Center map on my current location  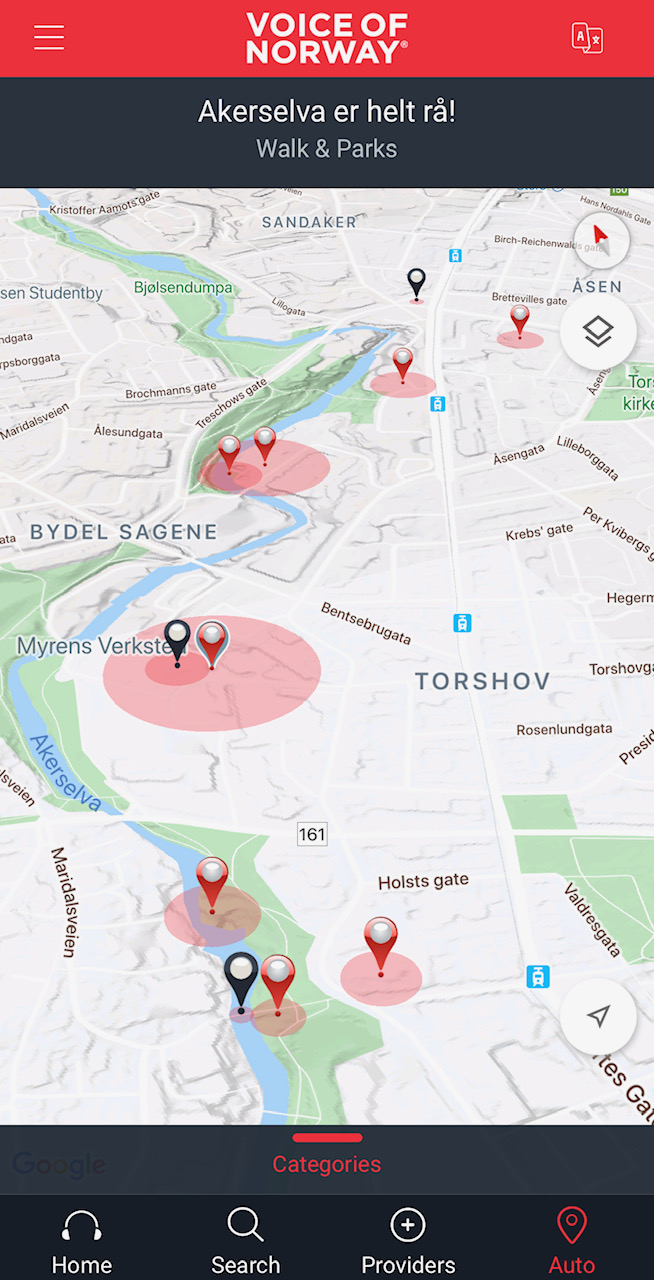coord(598,1016)
